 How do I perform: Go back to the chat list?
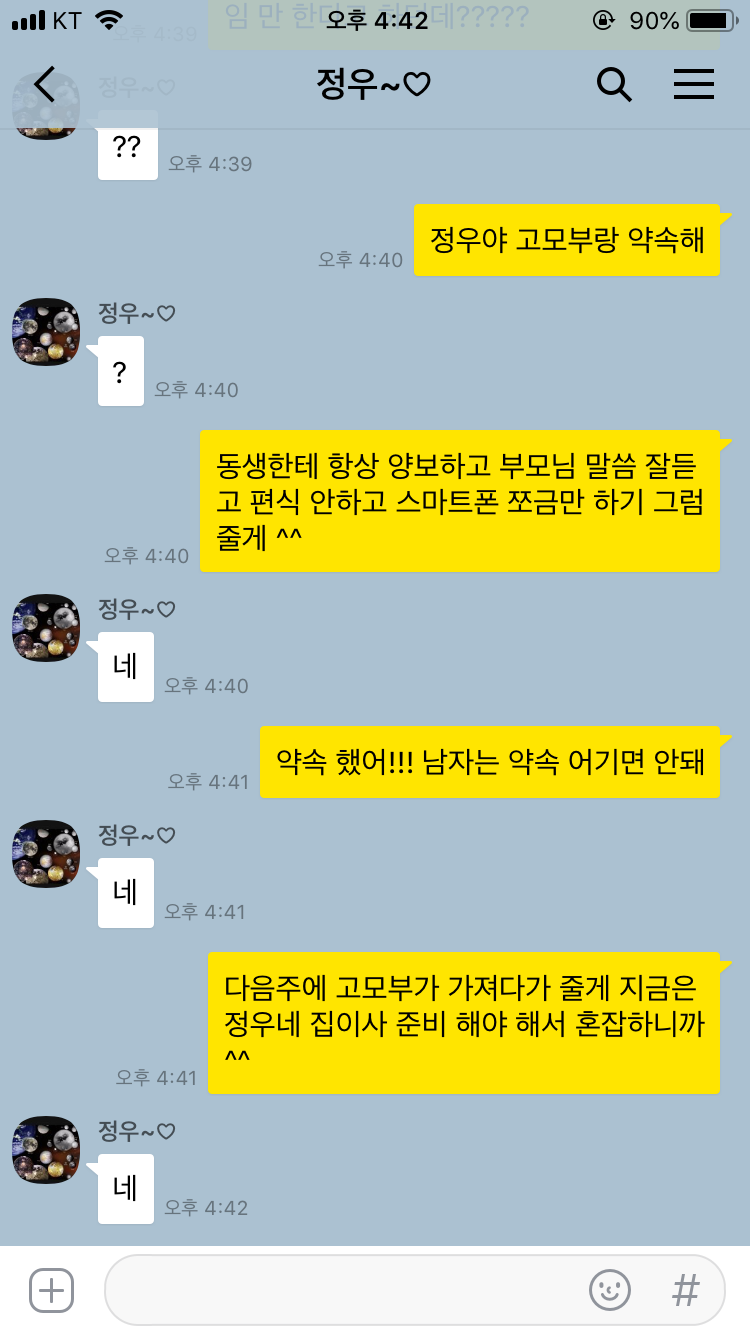44,86
